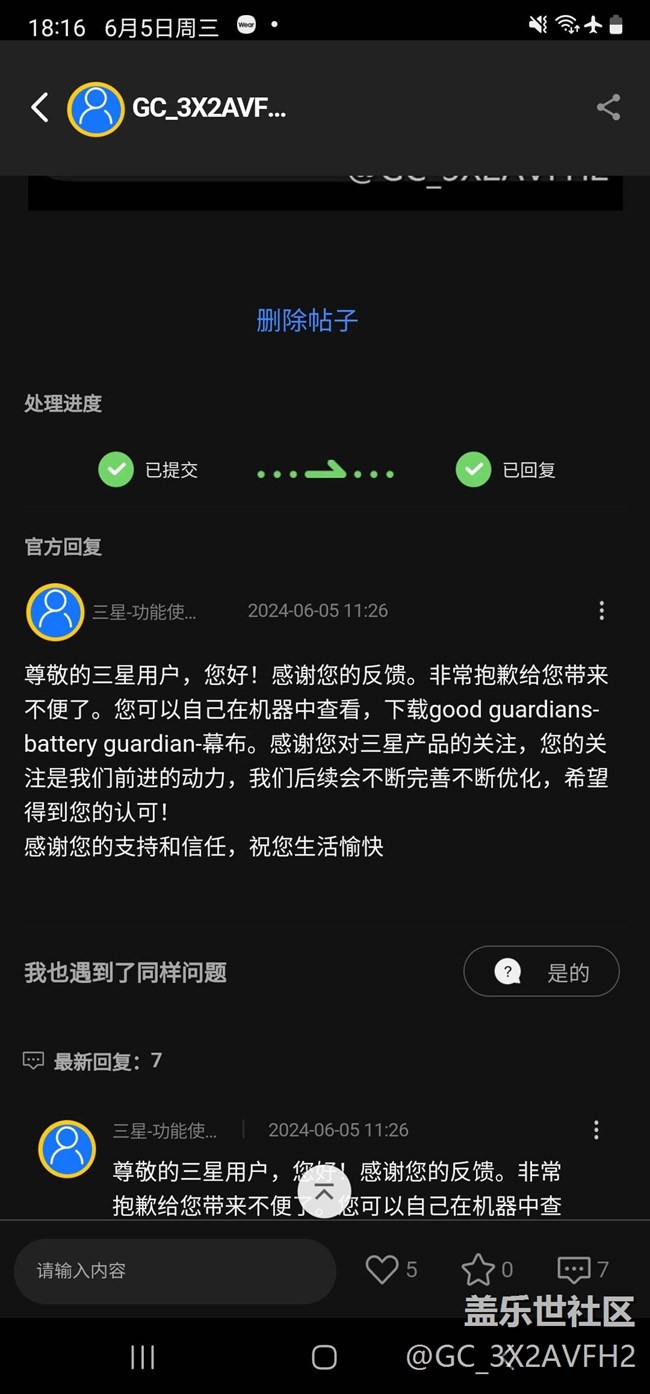
Task: Open overflow menu on the 官方回复 reply
Action: (601, 611)
